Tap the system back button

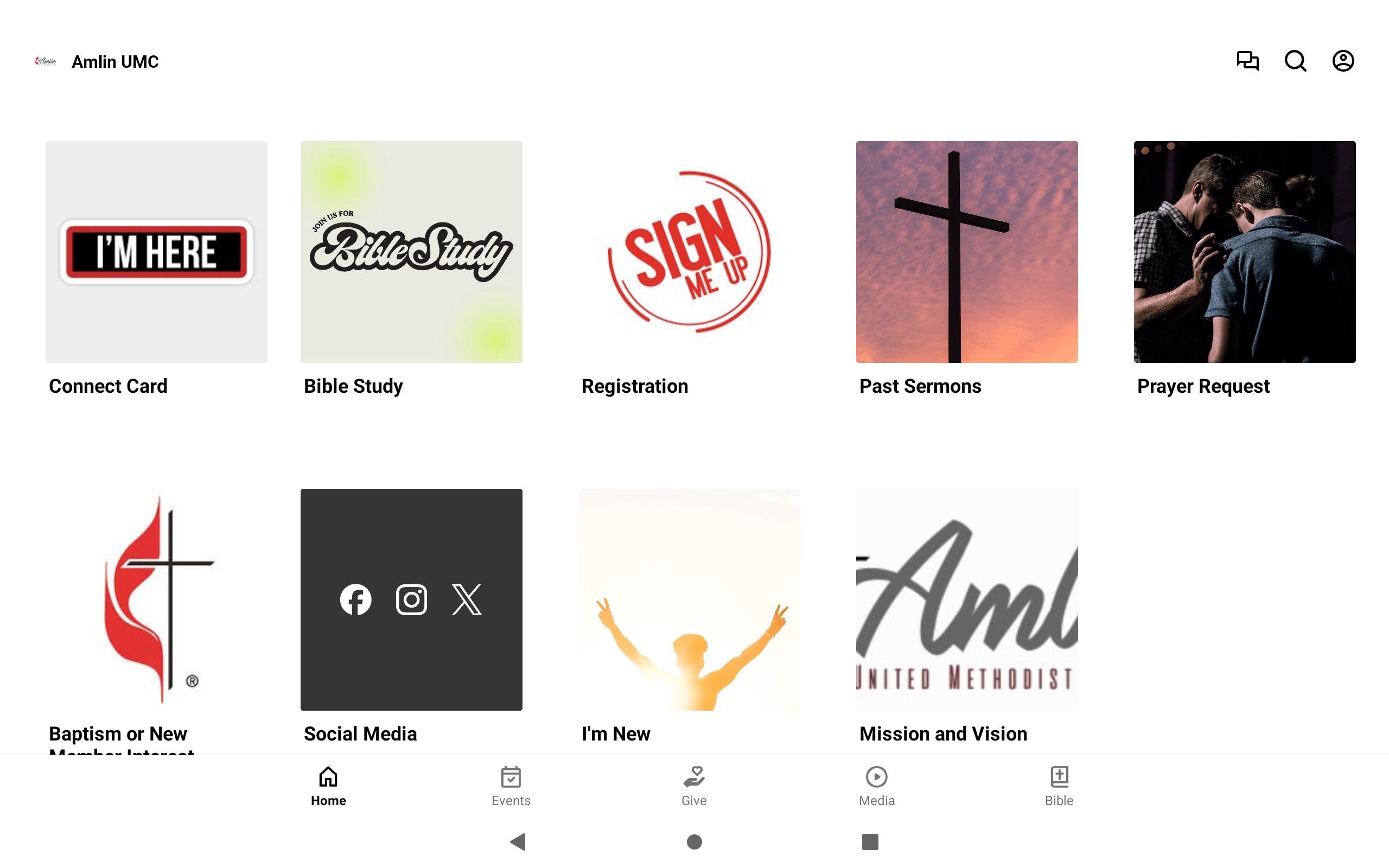coord(518,841)
